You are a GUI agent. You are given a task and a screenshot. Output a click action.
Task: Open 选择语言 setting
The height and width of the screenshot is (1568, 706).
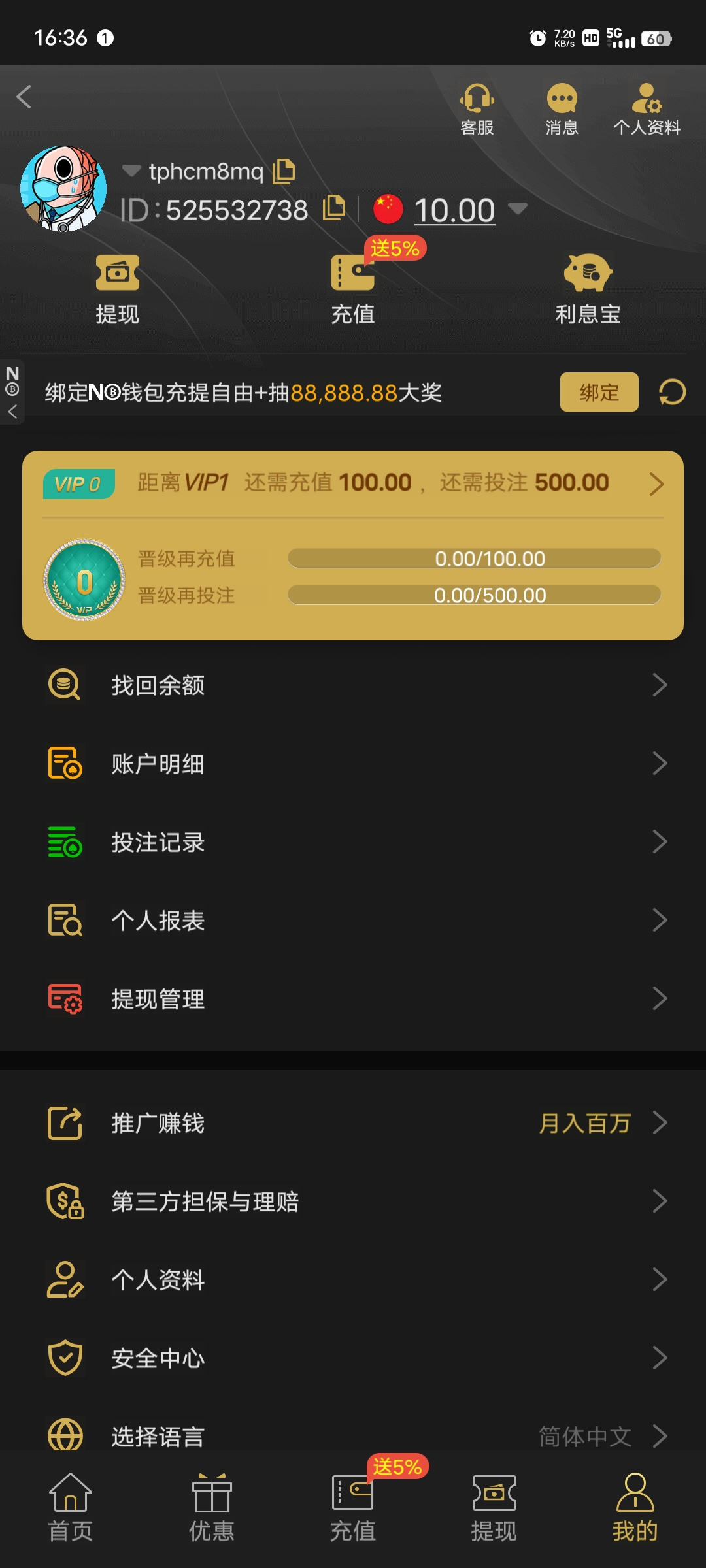[353, 1435]
